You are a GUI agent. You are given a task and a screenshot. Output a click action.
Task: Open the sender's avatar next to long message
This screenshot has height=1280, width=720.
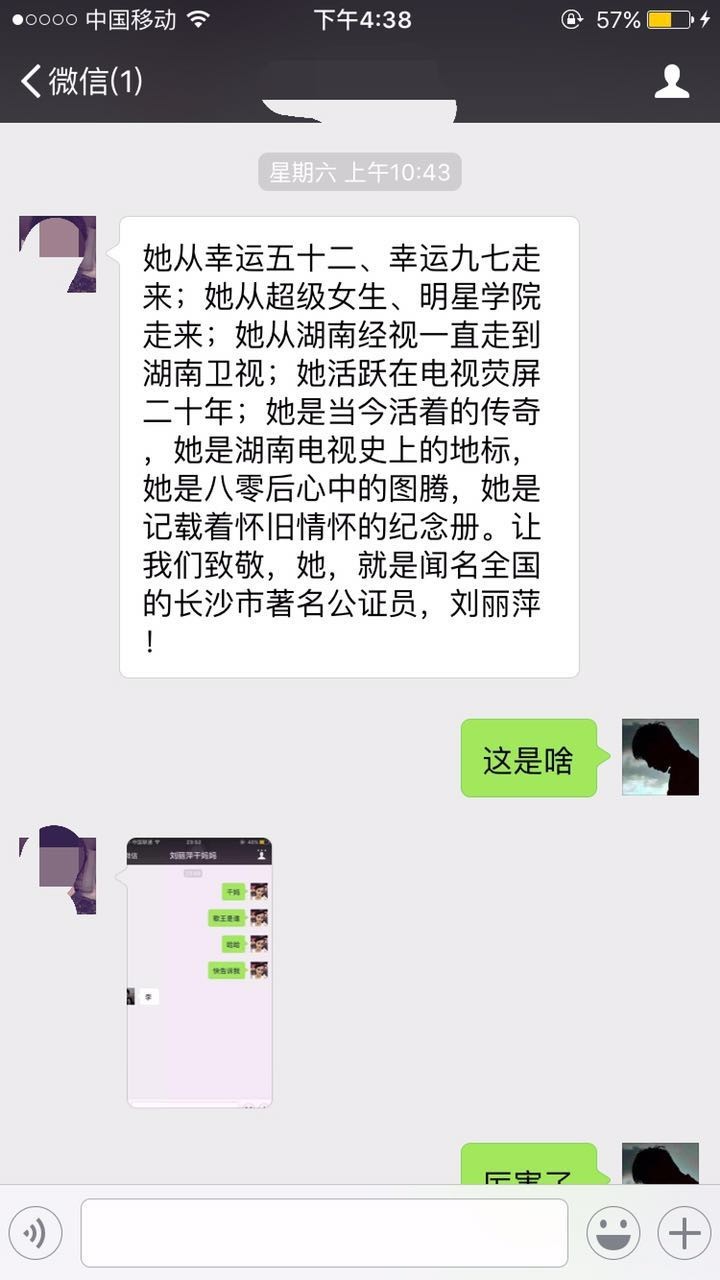click(55, 253)
